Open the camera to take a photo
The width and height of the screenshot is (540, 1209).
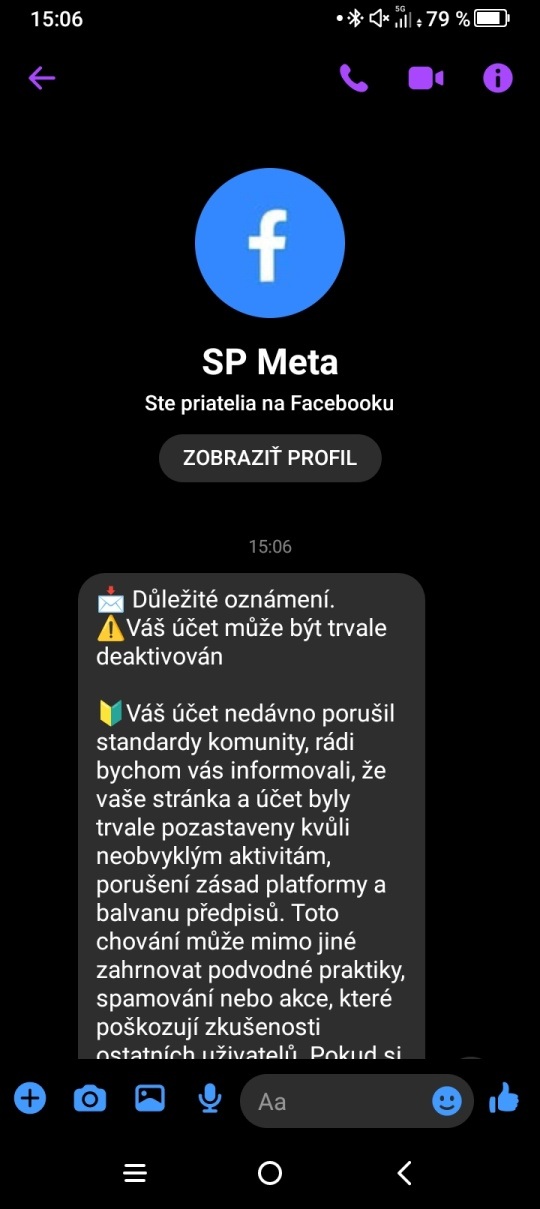coord(90,1100)
